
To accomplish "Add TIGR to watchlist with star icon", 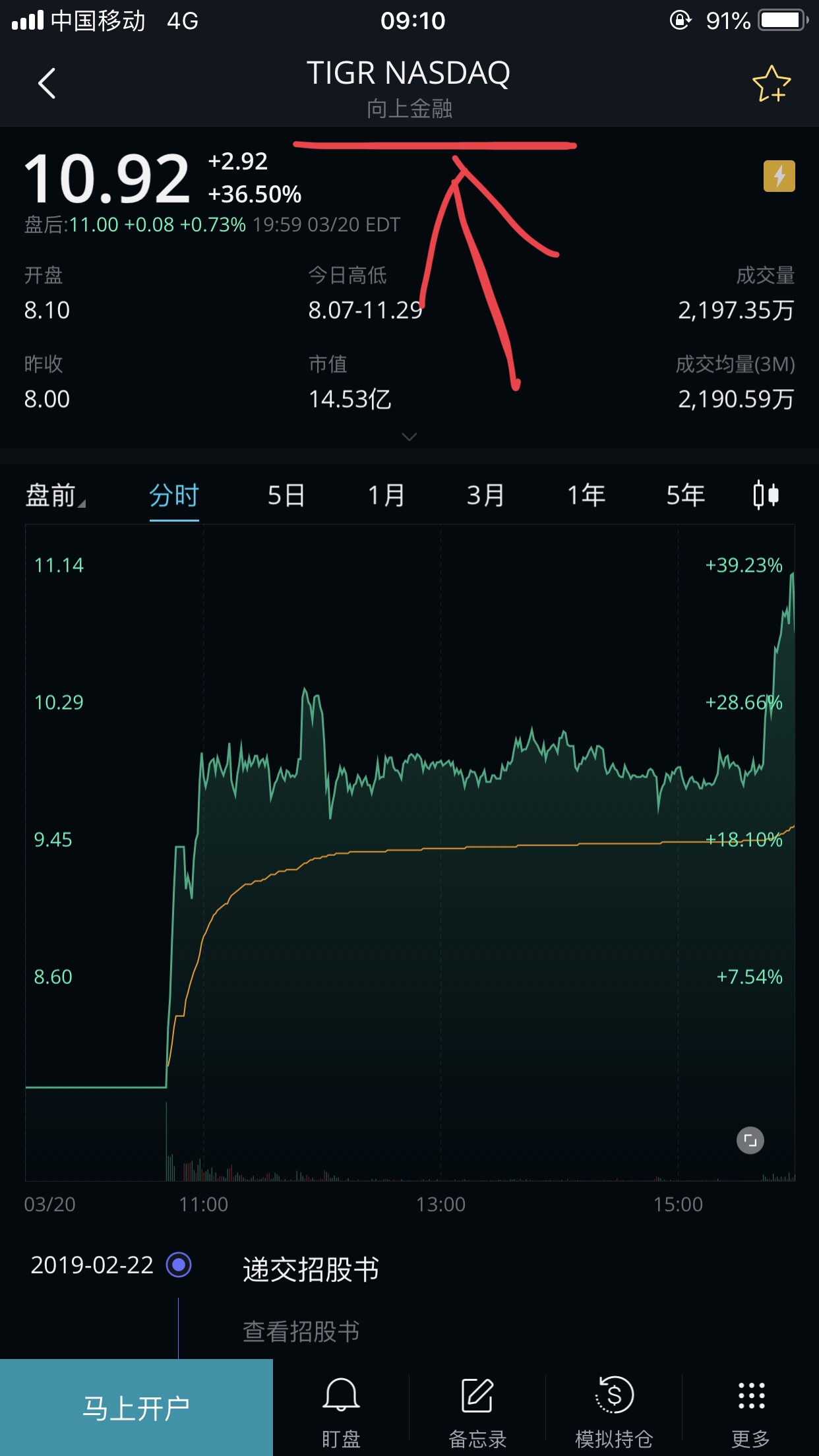I will click(771, 84).
